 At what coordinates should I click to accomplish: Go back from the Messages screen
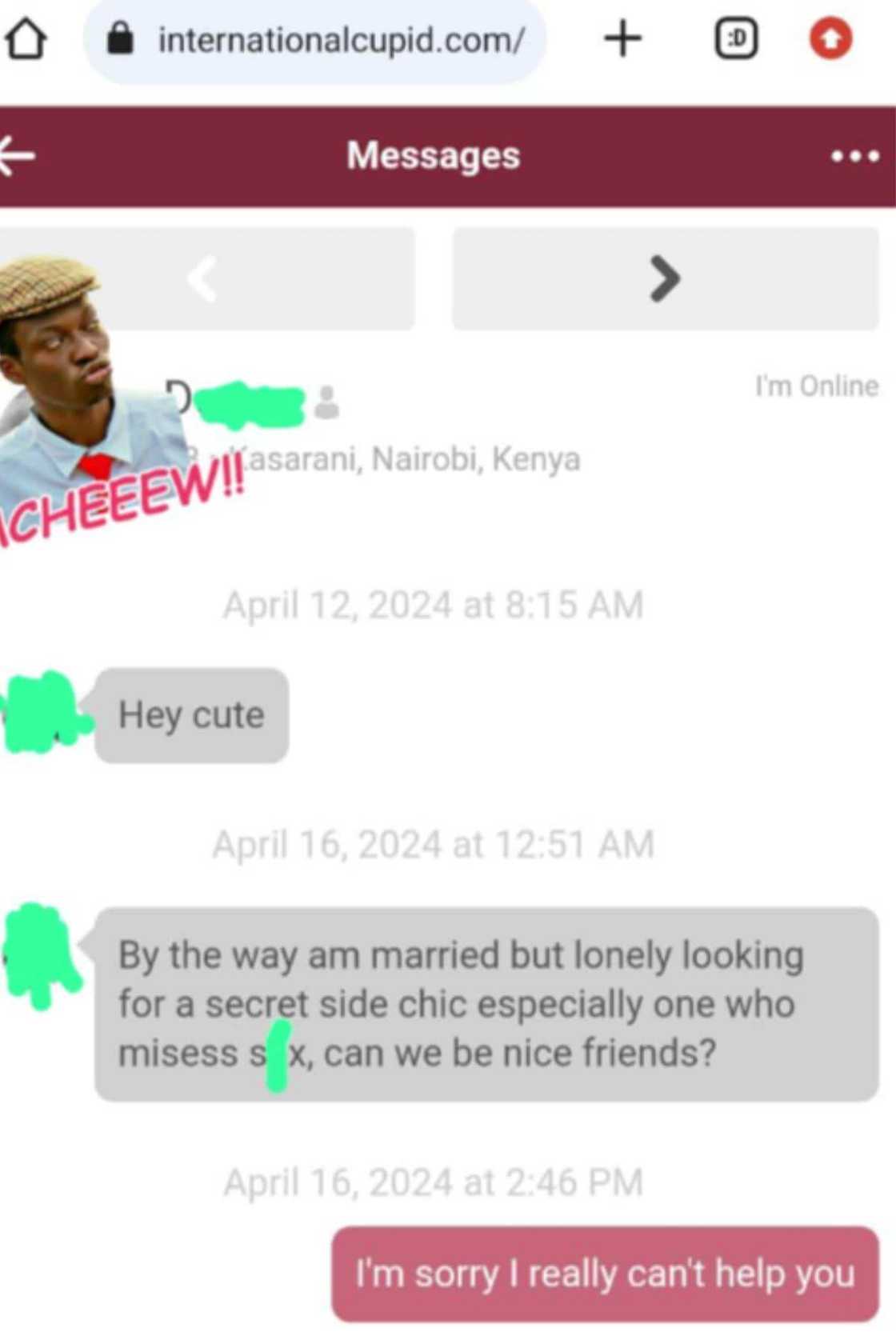click(x=18, y=155)
